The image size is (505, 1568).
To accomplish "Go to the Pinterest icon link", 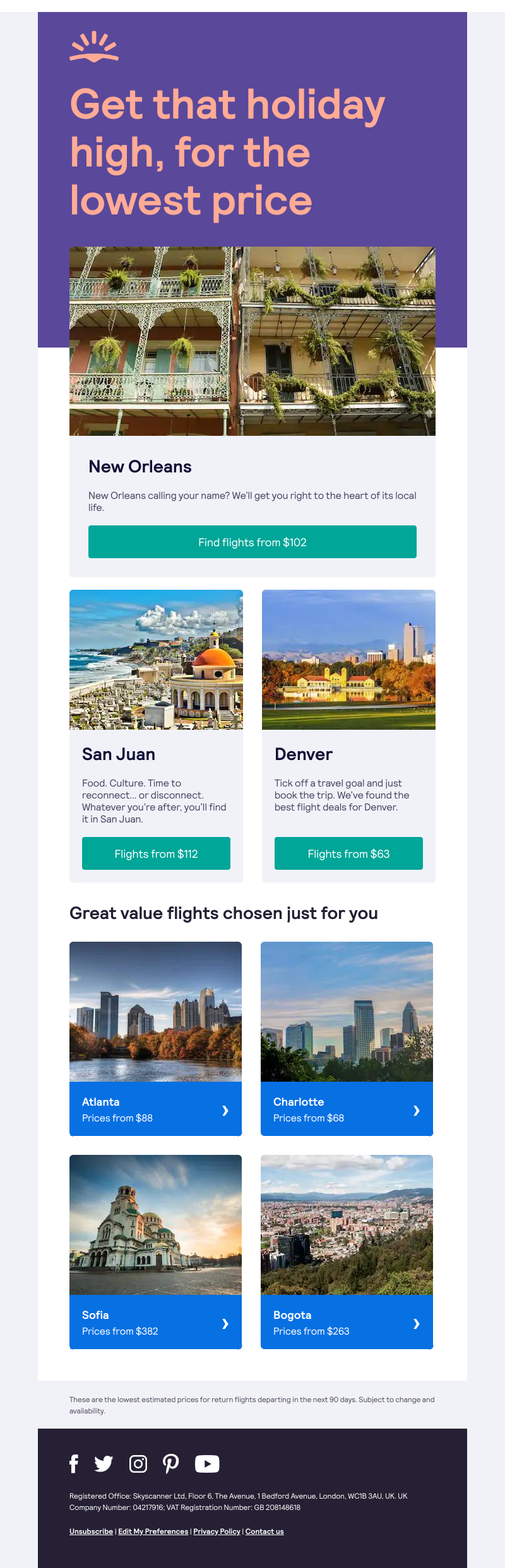I will point(171,1463).
